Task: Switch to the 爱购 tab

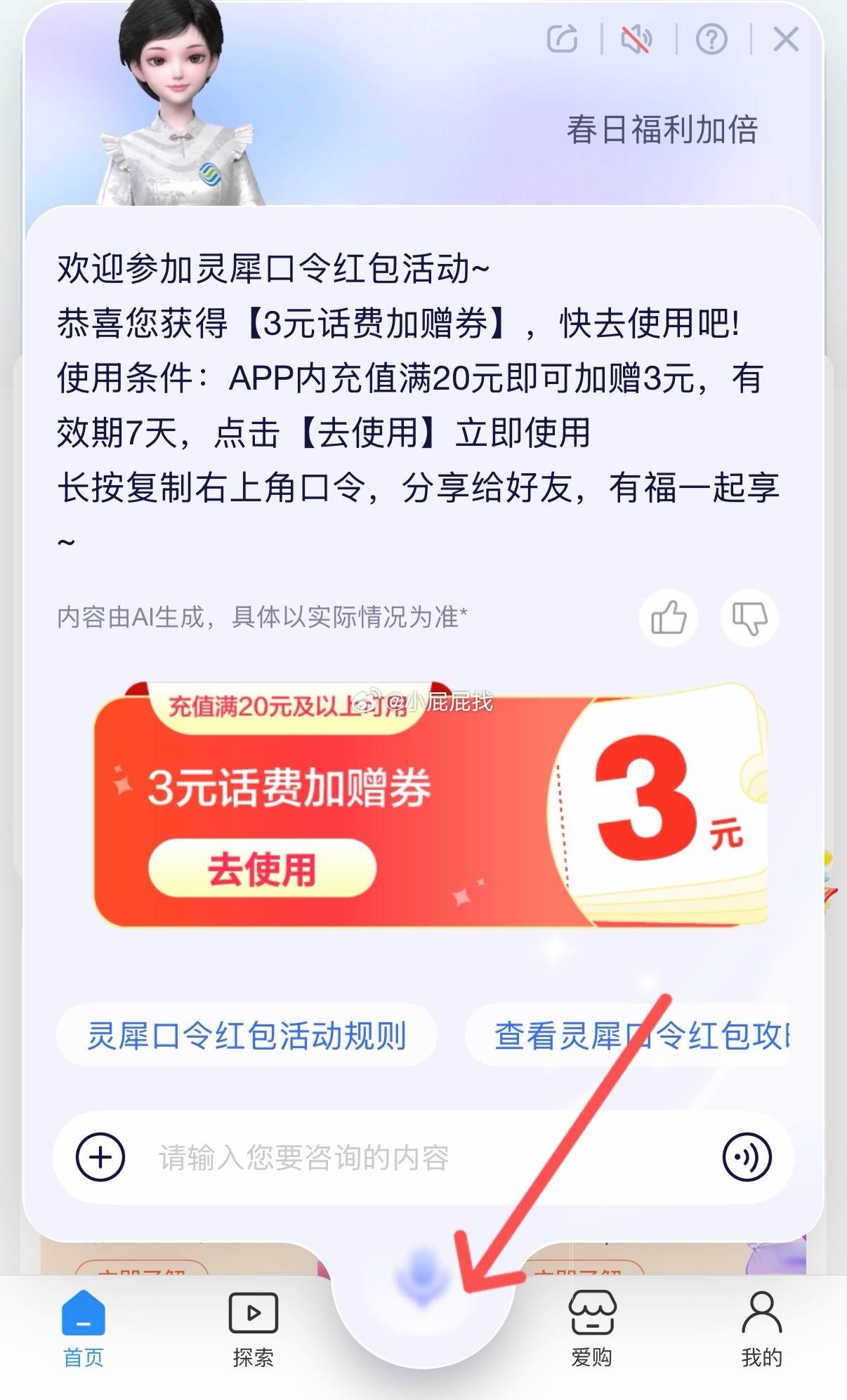Action: click(592, 1329)
